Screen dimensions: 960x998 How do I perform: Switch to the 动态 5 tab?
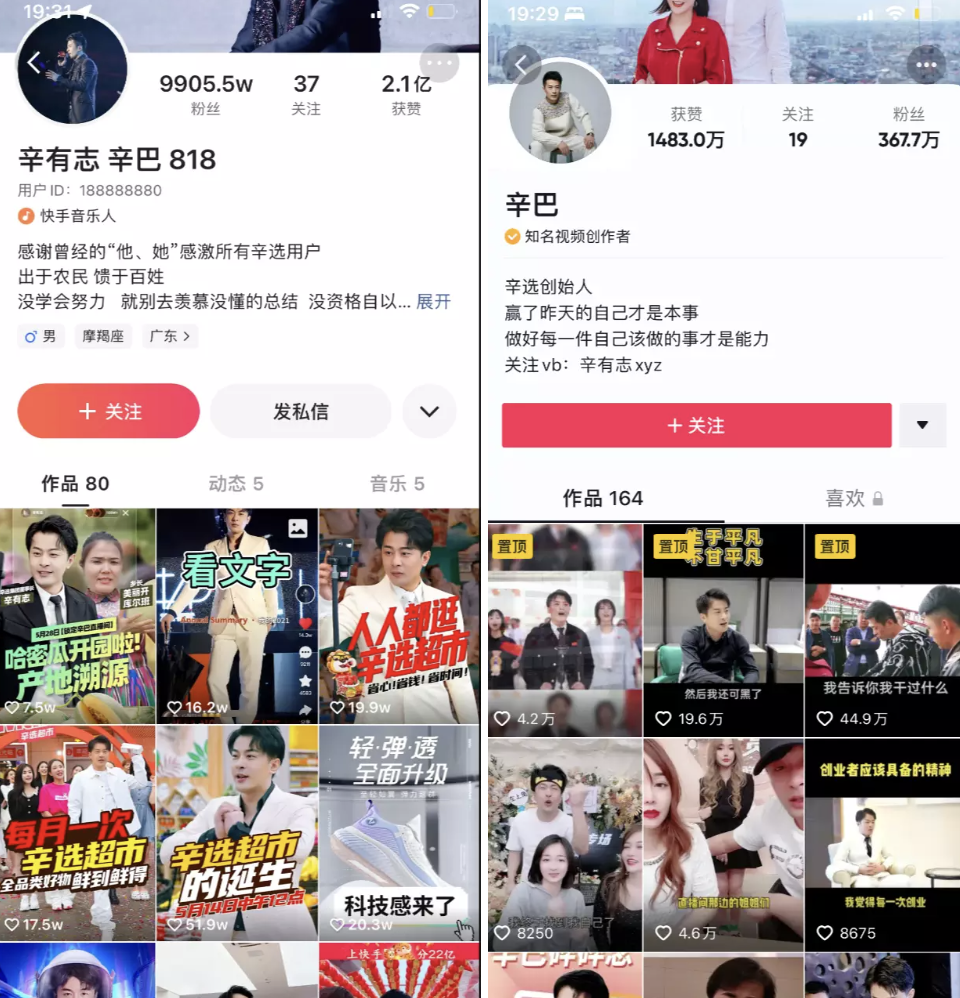[x=236, y=484]
